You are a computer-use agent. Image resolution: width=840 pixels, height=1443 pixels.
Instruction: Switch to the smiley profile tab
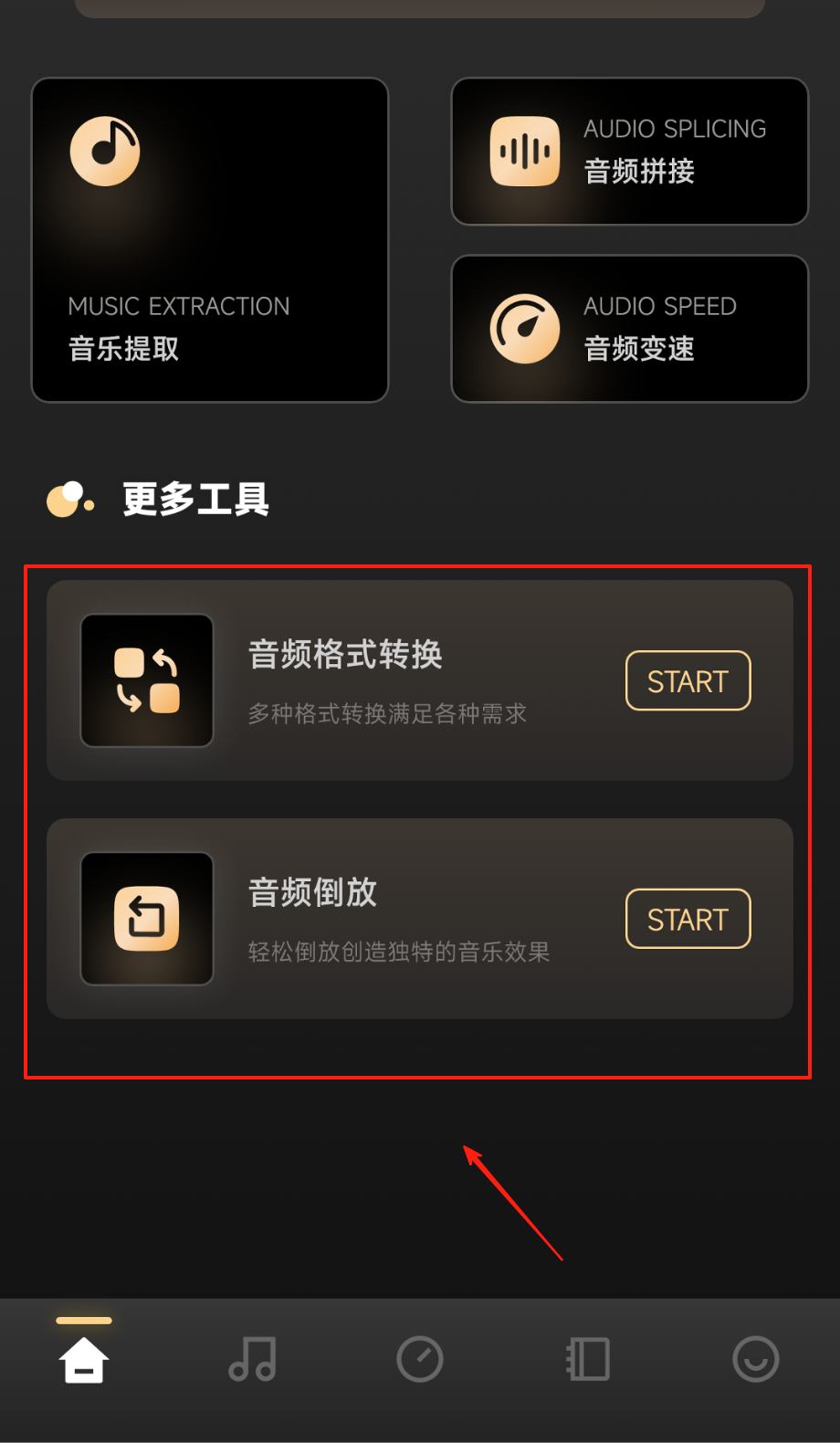755,1360
